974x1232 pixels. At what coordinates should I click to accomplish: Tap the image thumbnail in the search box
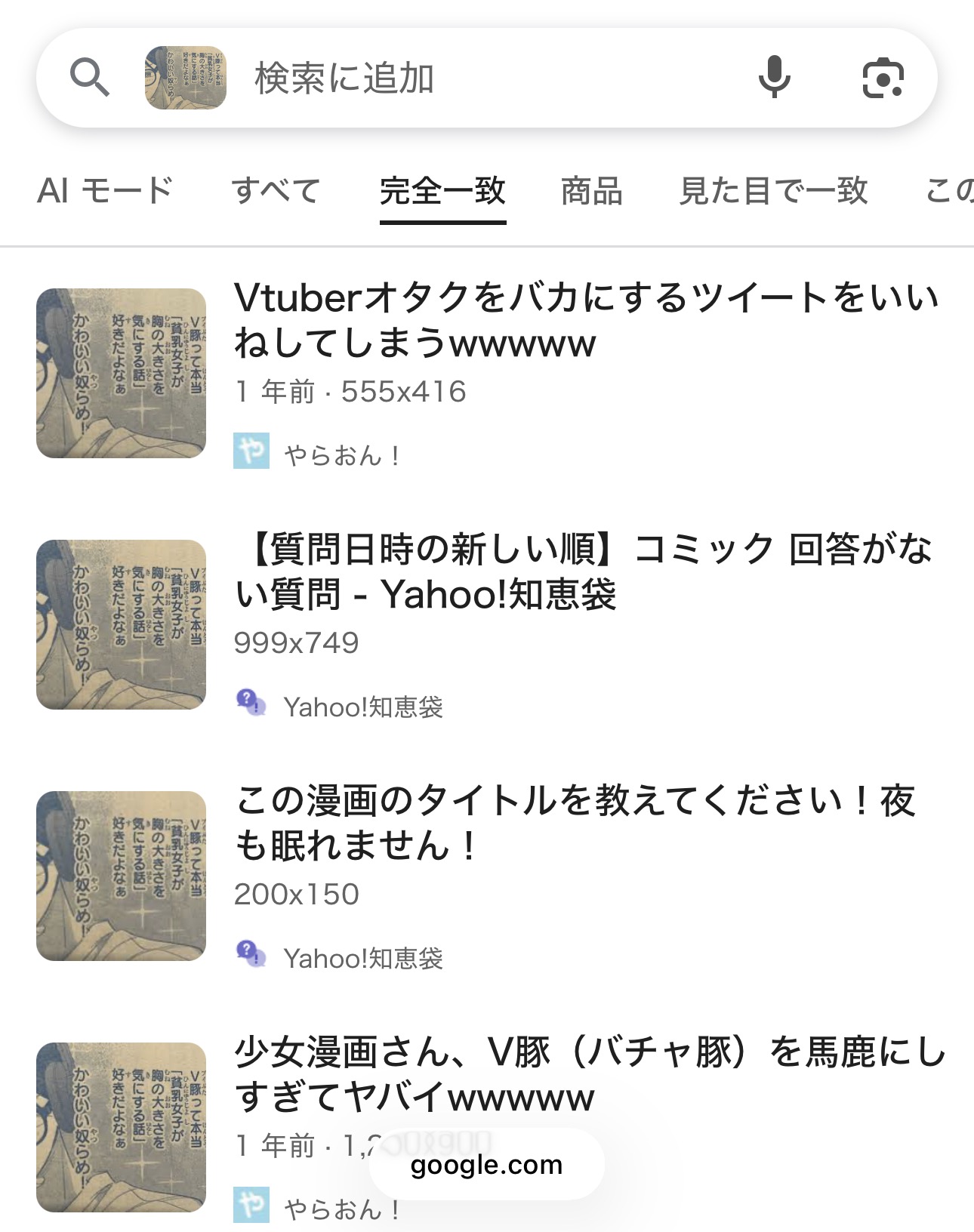click(x=185, y=78)
